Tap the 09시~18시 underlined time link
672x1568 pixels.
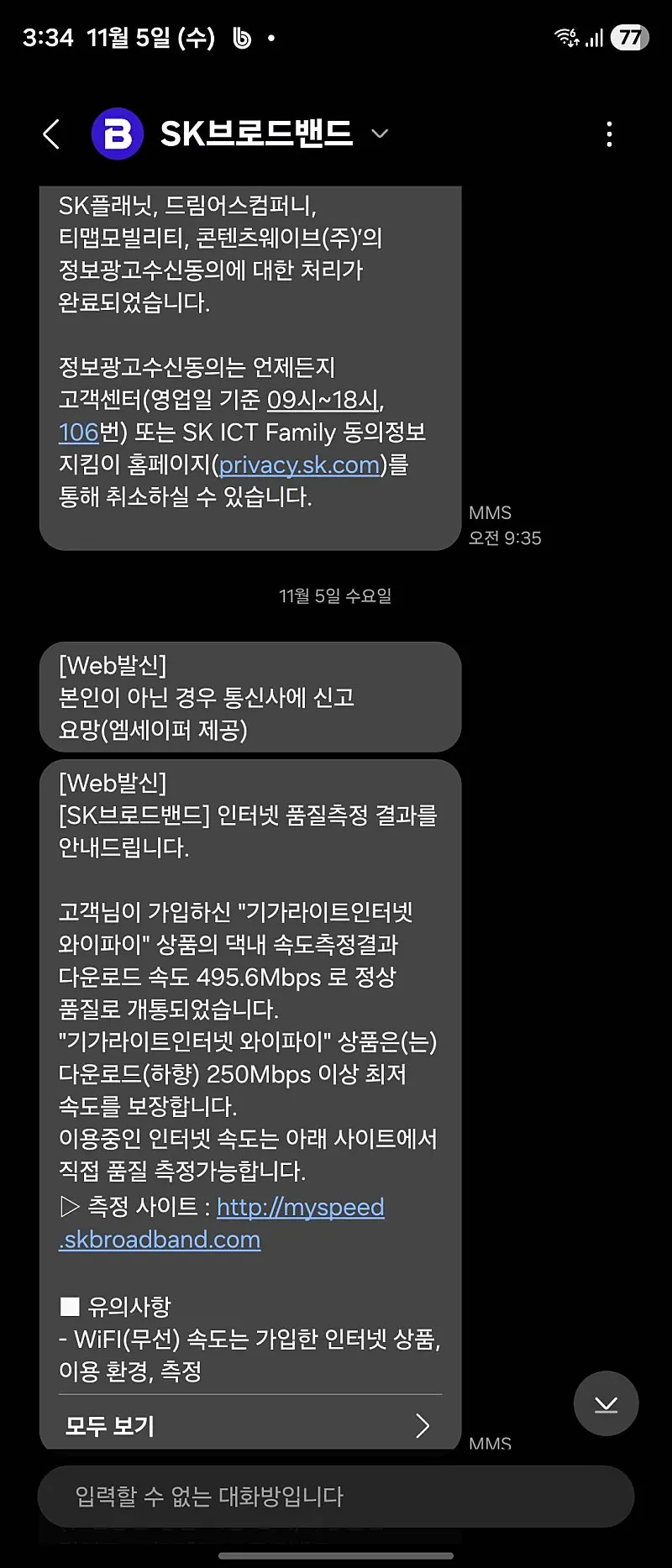point(323,400)
